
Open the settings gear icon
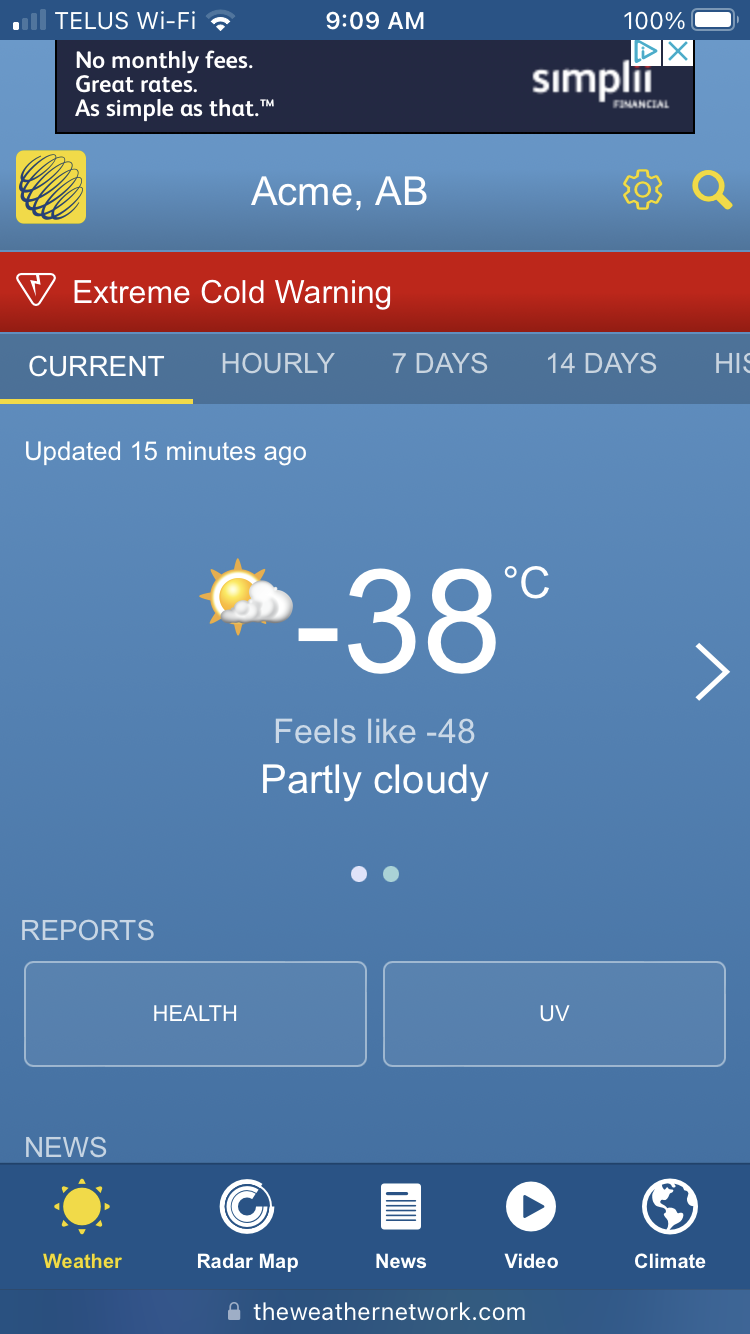click(642, 189)
